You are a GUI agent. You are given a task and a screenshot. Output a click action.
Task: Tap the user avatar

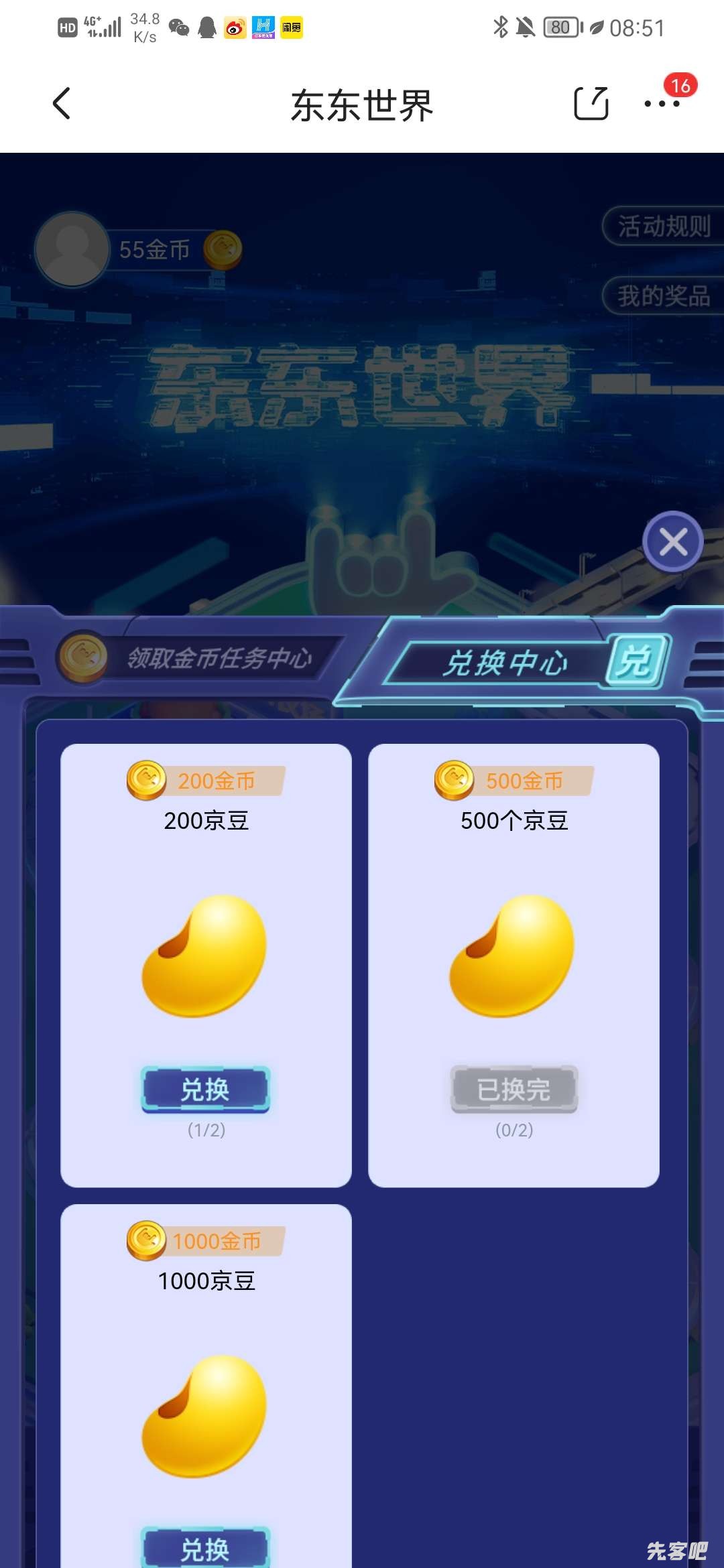click(x=72, y=249)
